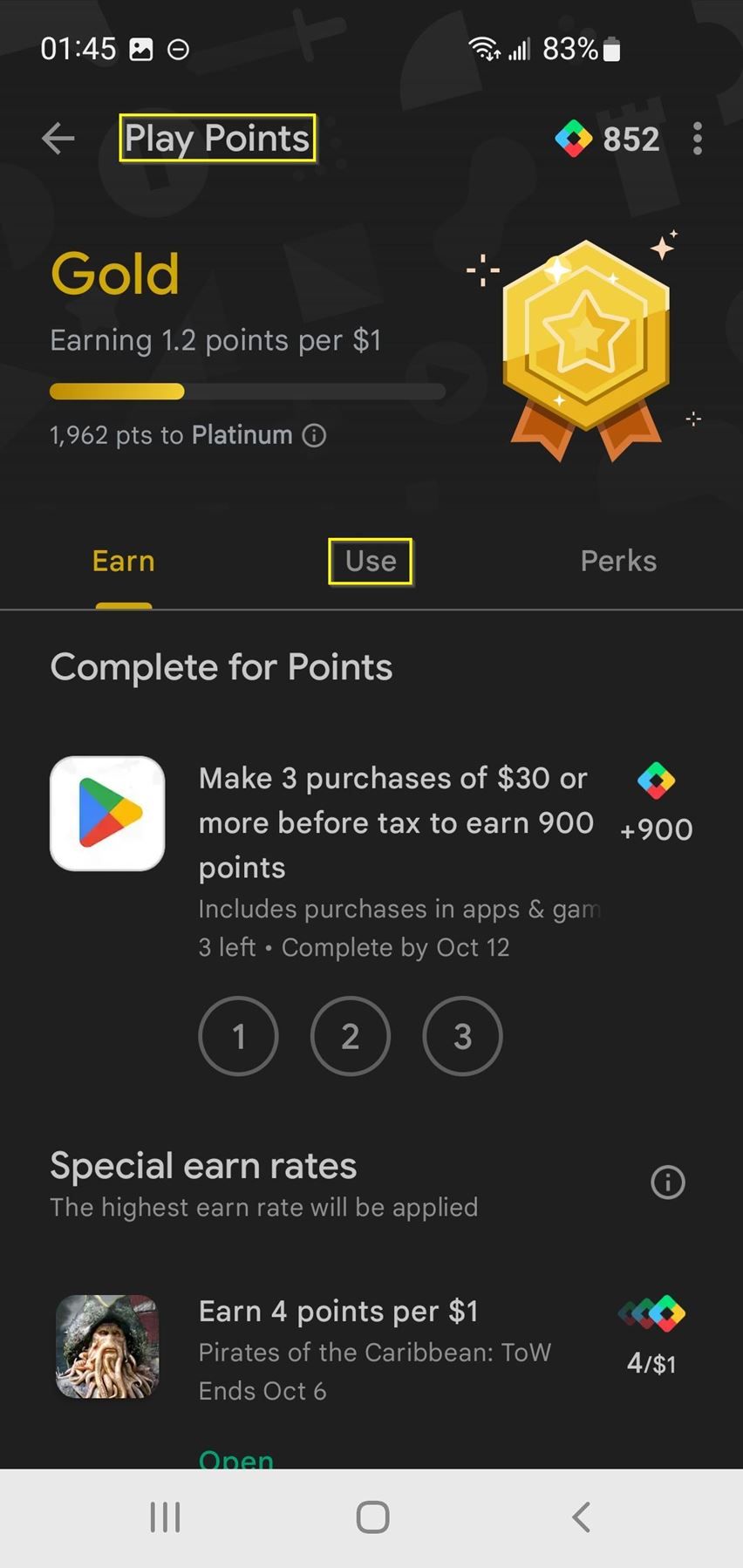Open the Perks tab
Screen dimensions: 743x1568
617,561
